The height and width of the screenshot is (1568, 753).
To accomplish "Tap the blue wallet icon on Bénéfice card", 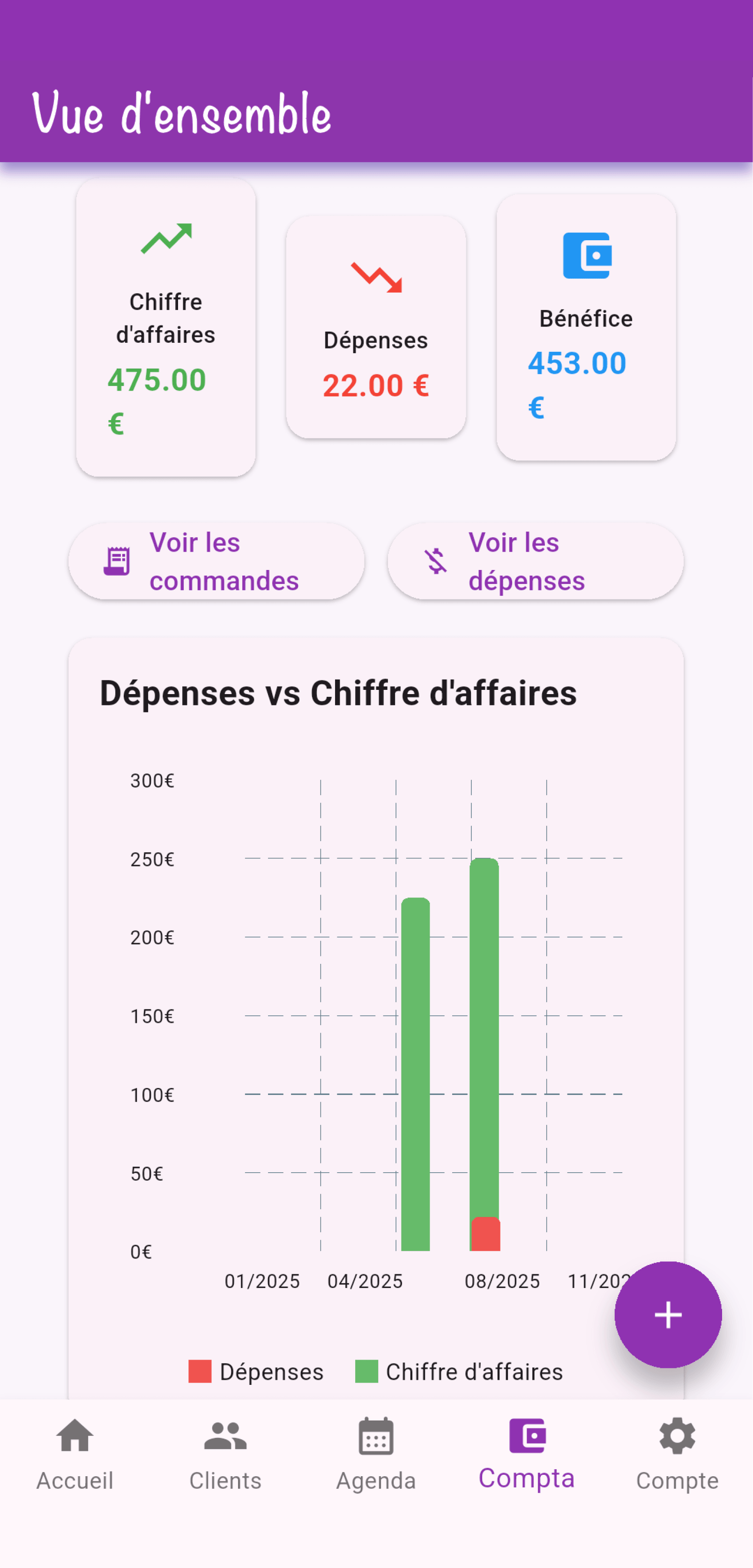I will tap(587, 256).
